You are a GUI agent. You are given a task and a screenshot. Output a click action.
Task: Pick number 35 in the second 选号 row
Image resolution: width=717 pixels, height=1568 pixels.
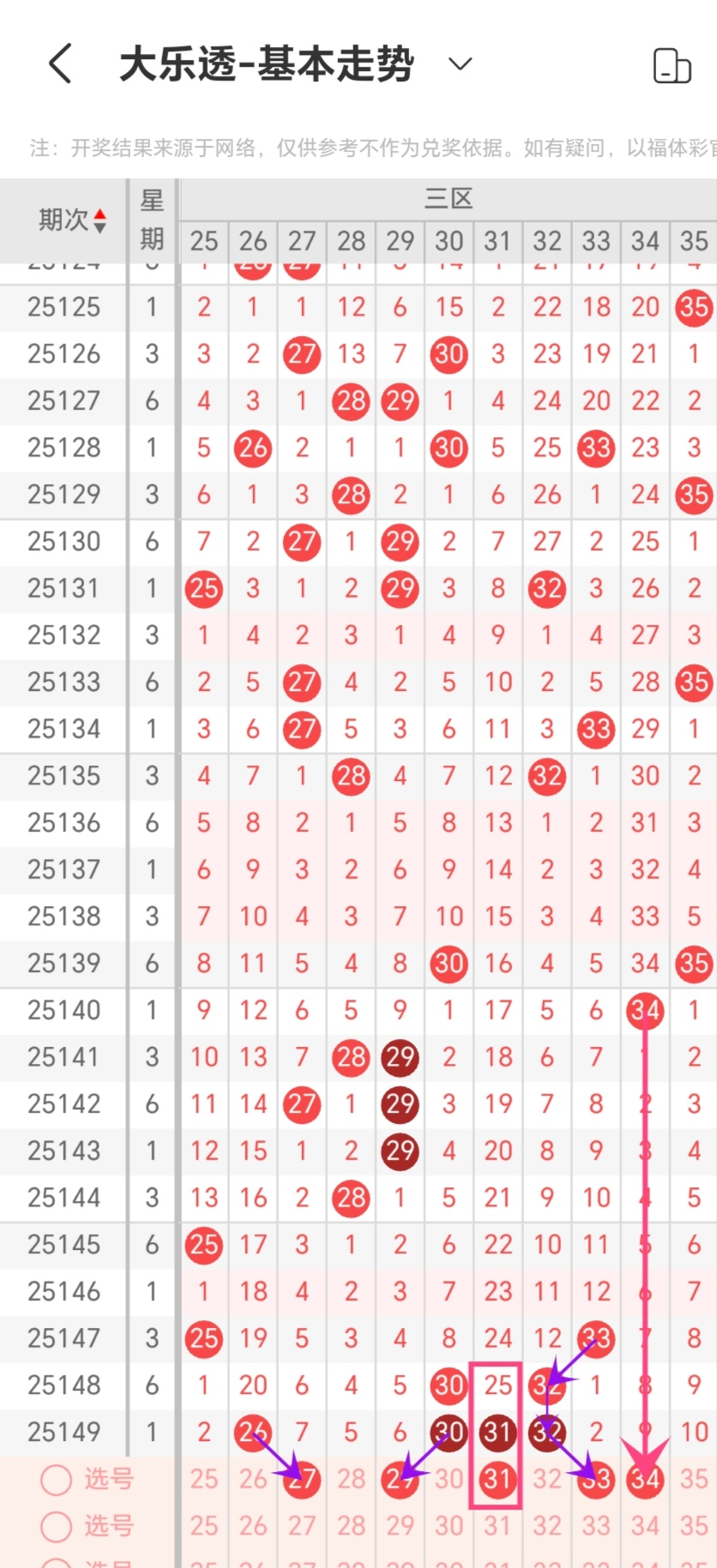[x=694, y=1526]
